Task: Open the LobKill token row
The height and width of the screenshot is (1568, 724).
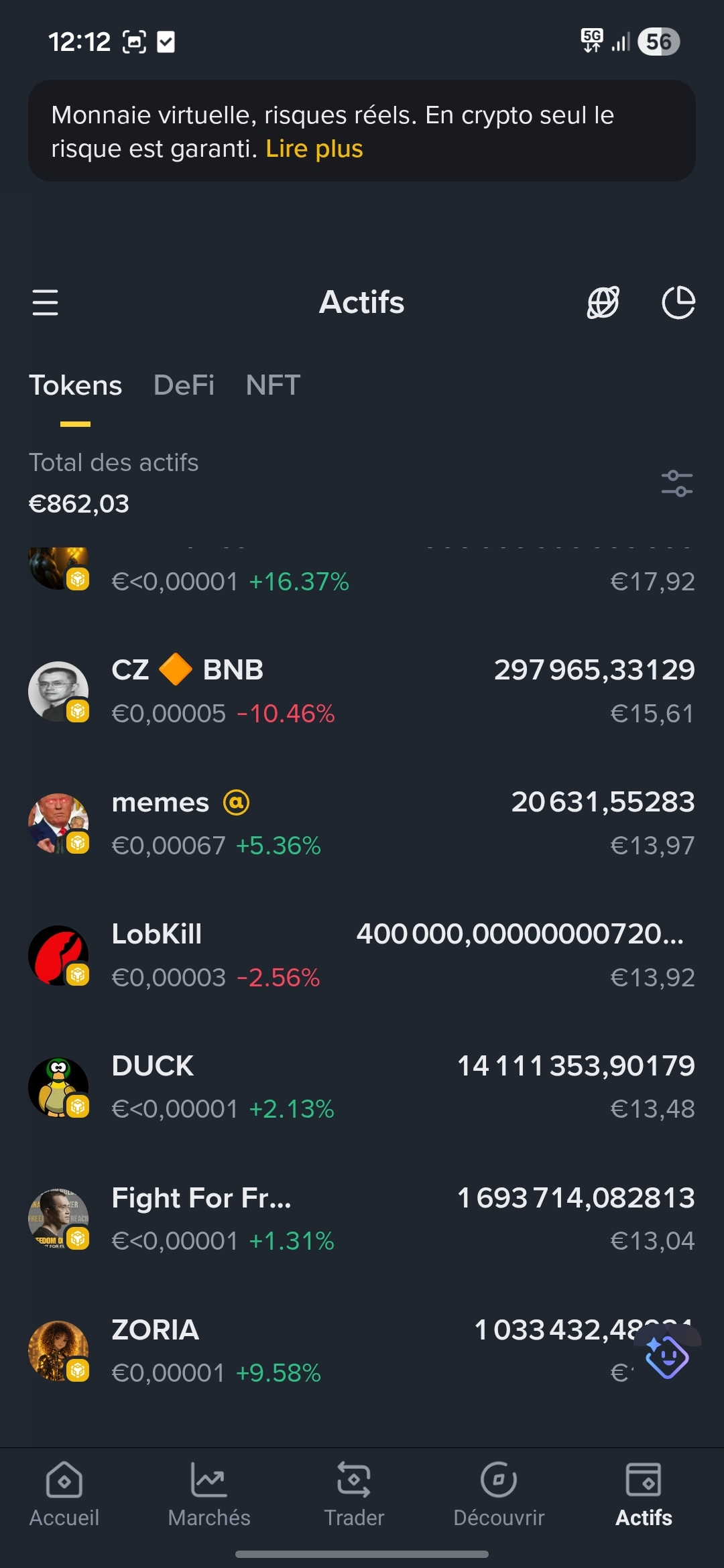Action: pyautogui.click(x=362, y=955)
